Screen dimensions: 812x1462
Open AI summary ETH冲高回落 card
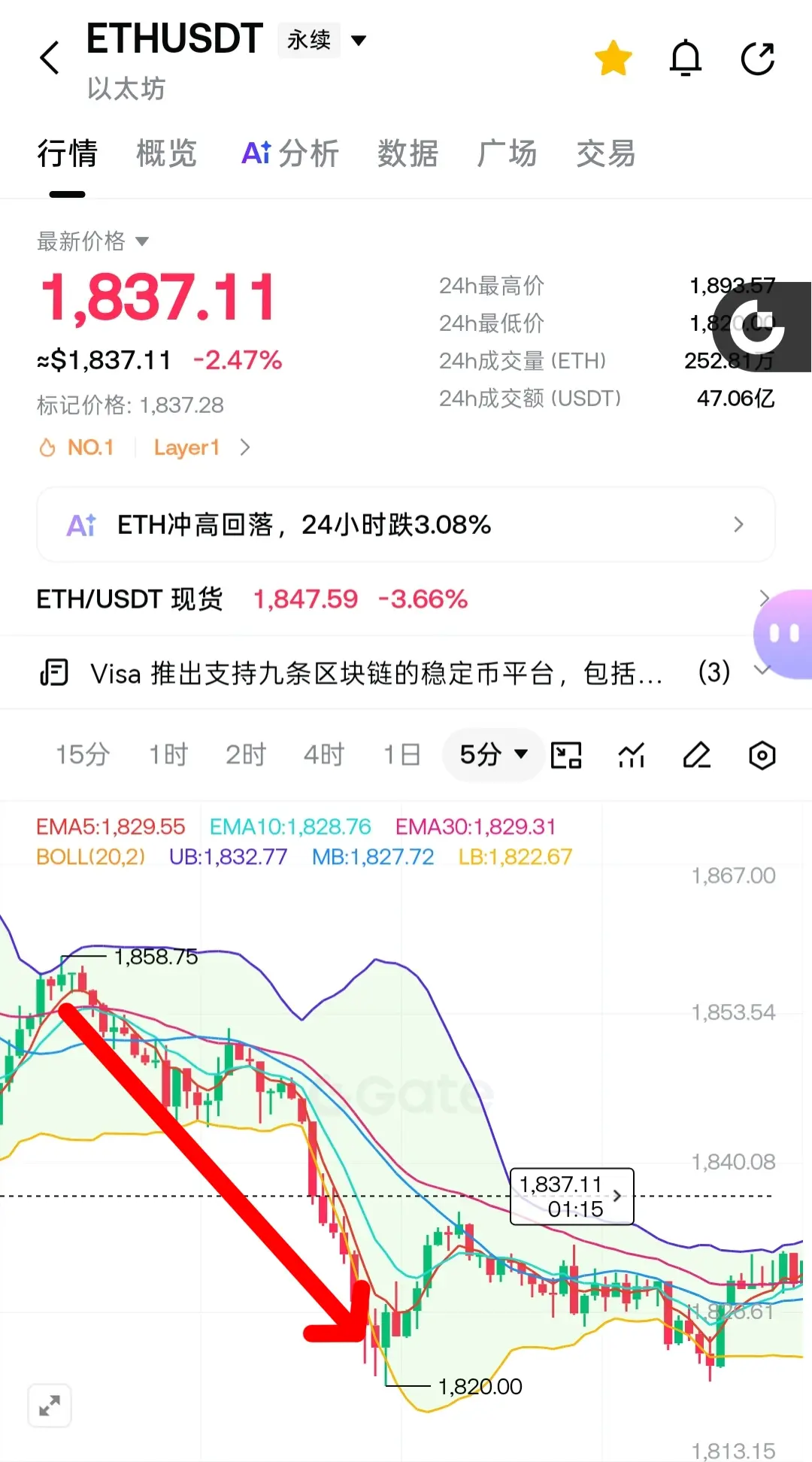[x=406, y=524]
